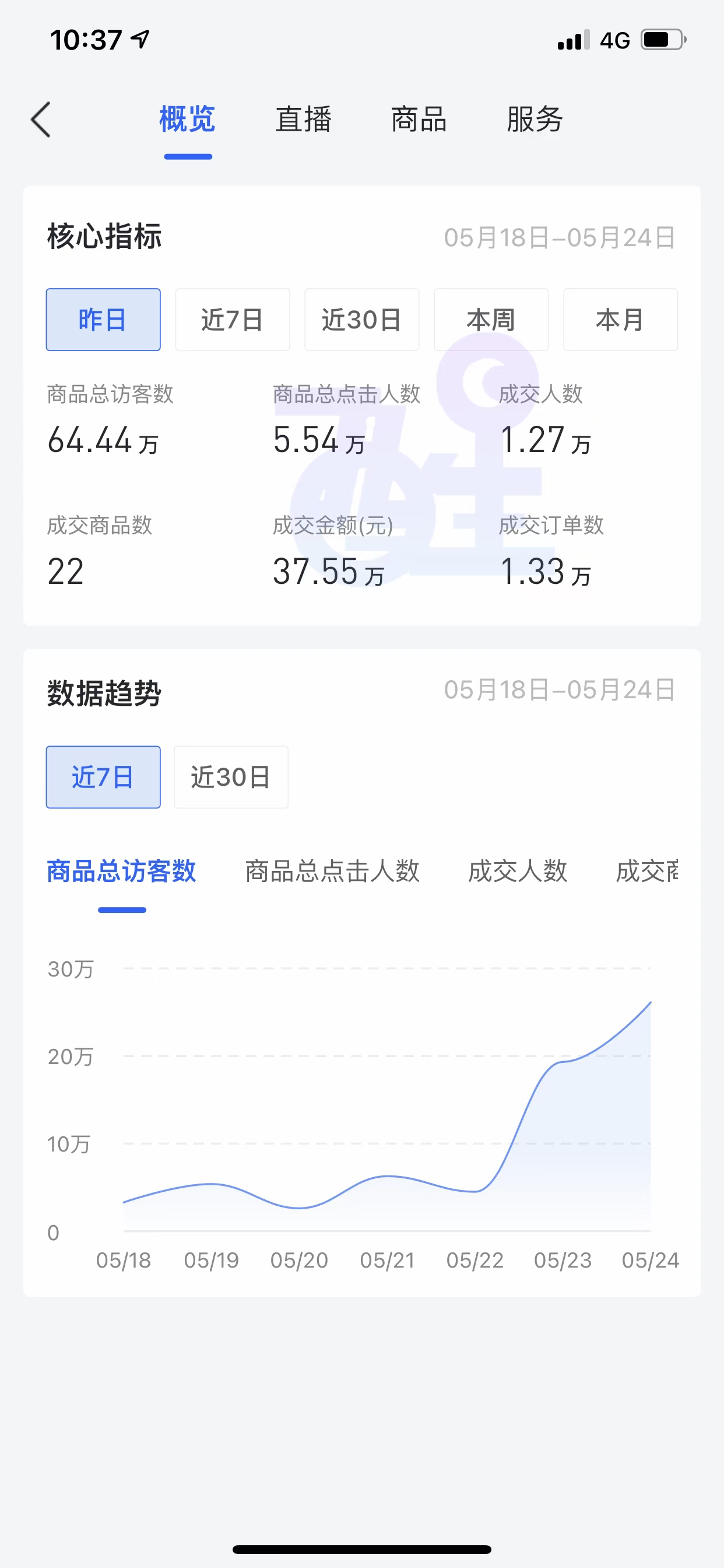Click the back arrow icon

click(x=40, y=120)
